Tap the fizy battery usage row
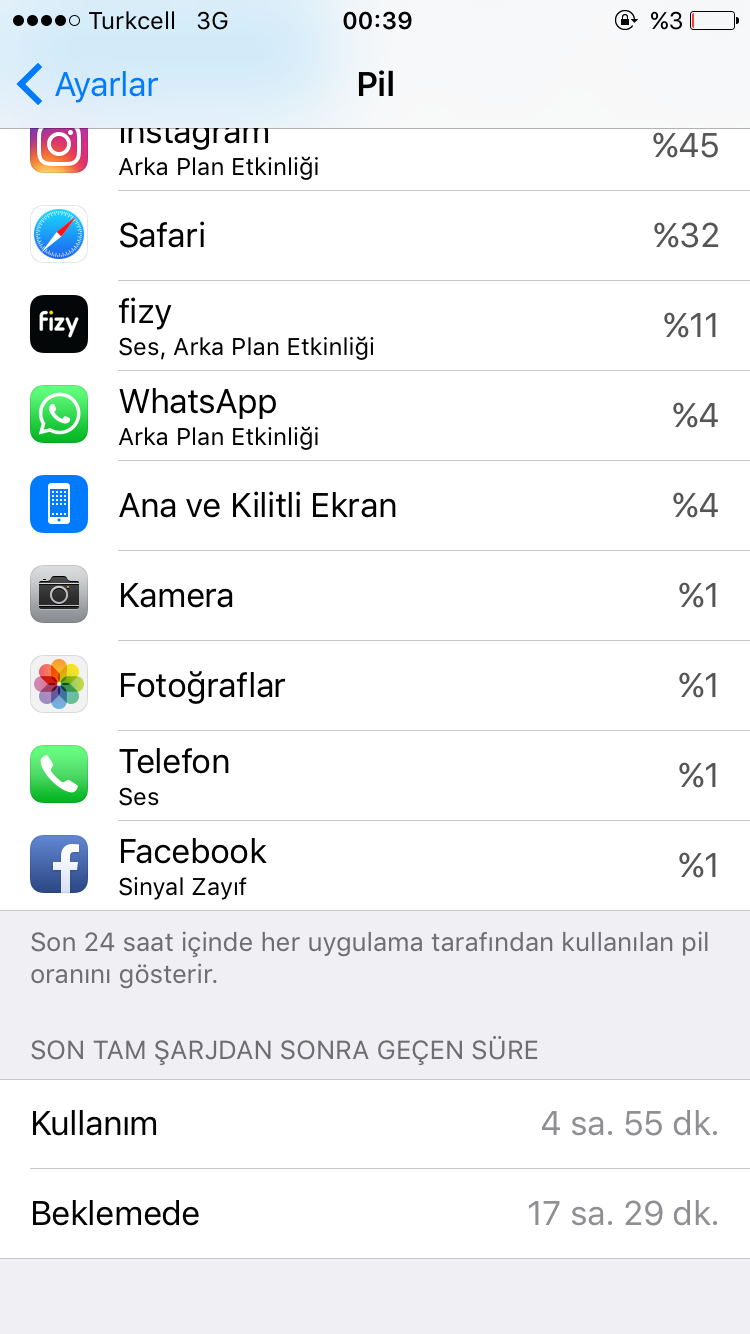This screenshot has width=750, height=1334. pos(375,326)
